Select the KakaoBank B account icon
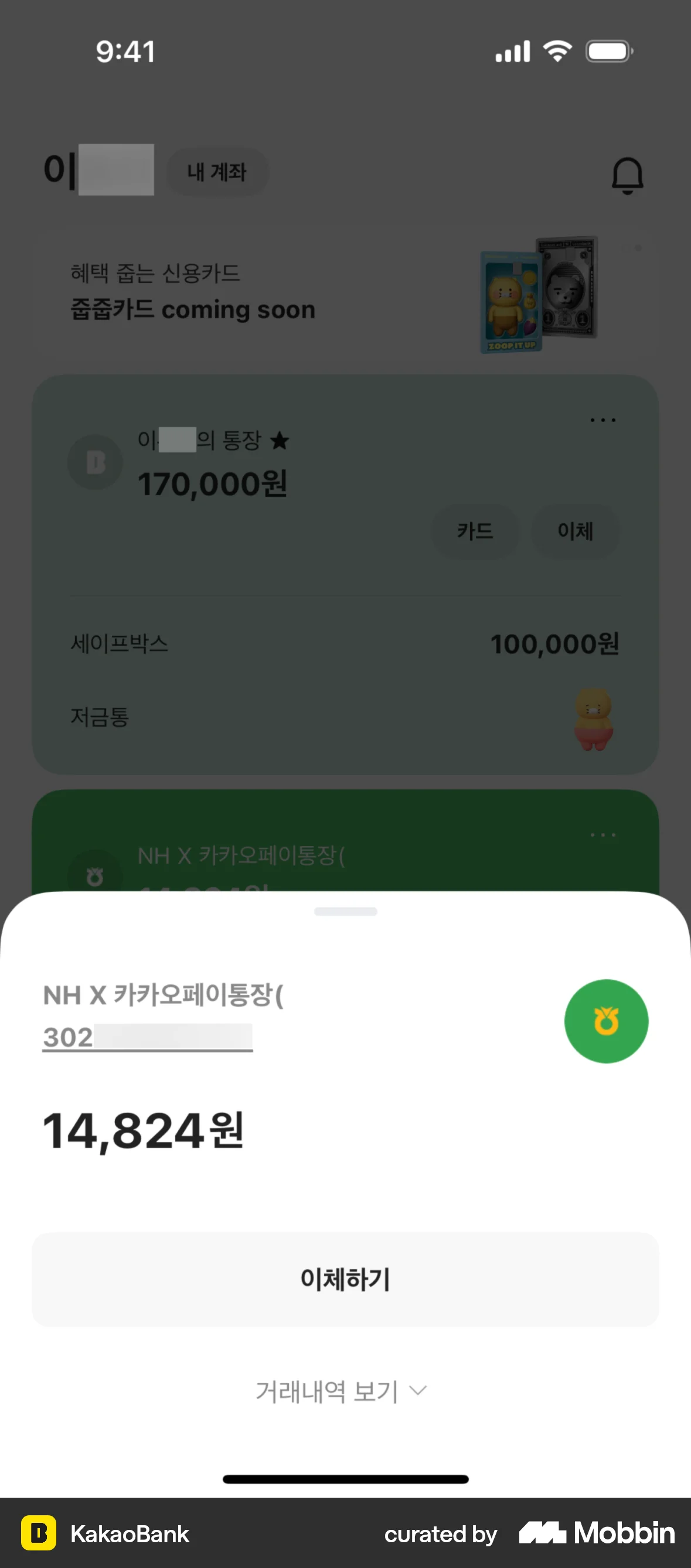 pos(95,462)
